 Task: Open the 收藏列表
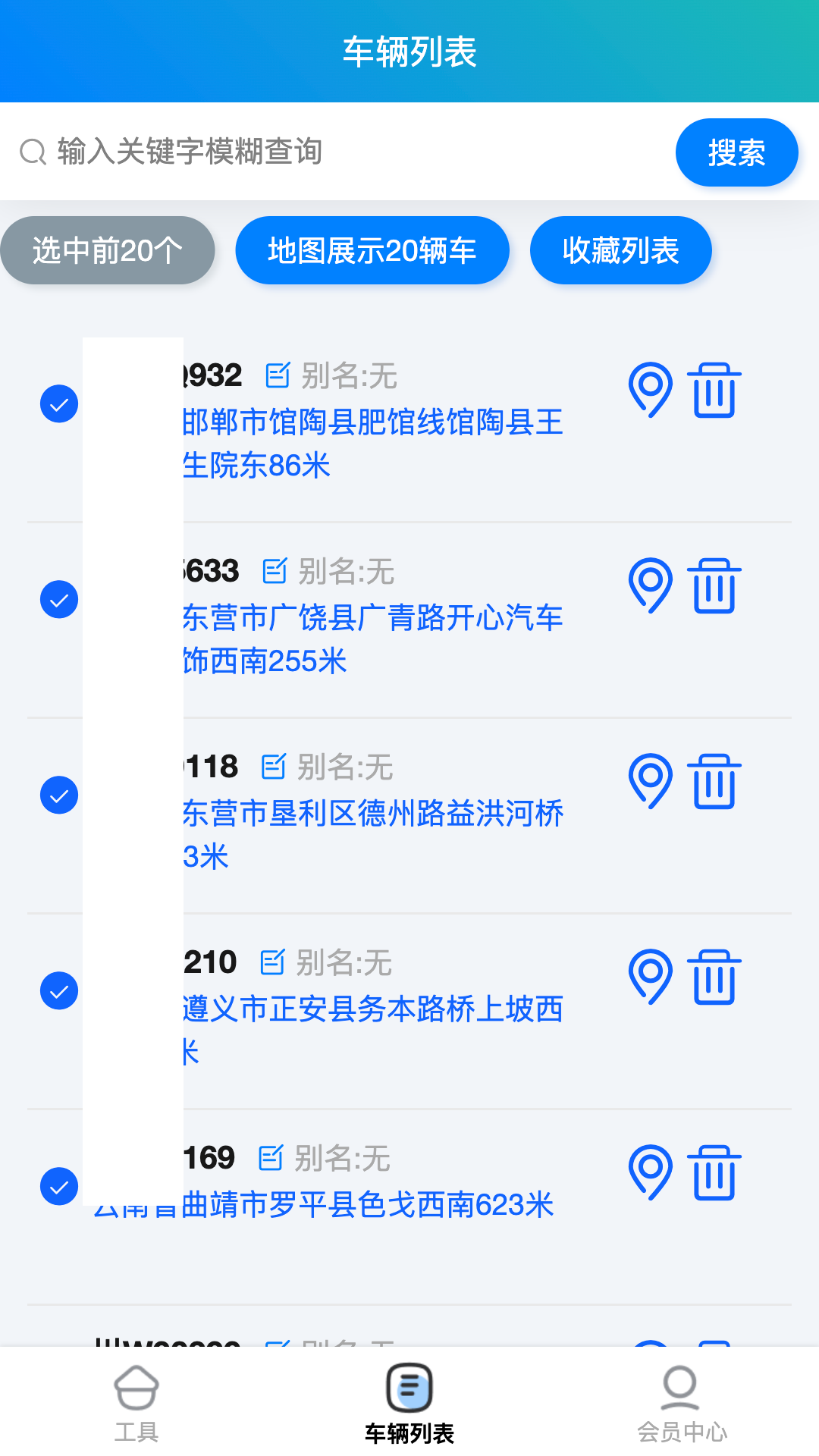(x=620, y=250)
